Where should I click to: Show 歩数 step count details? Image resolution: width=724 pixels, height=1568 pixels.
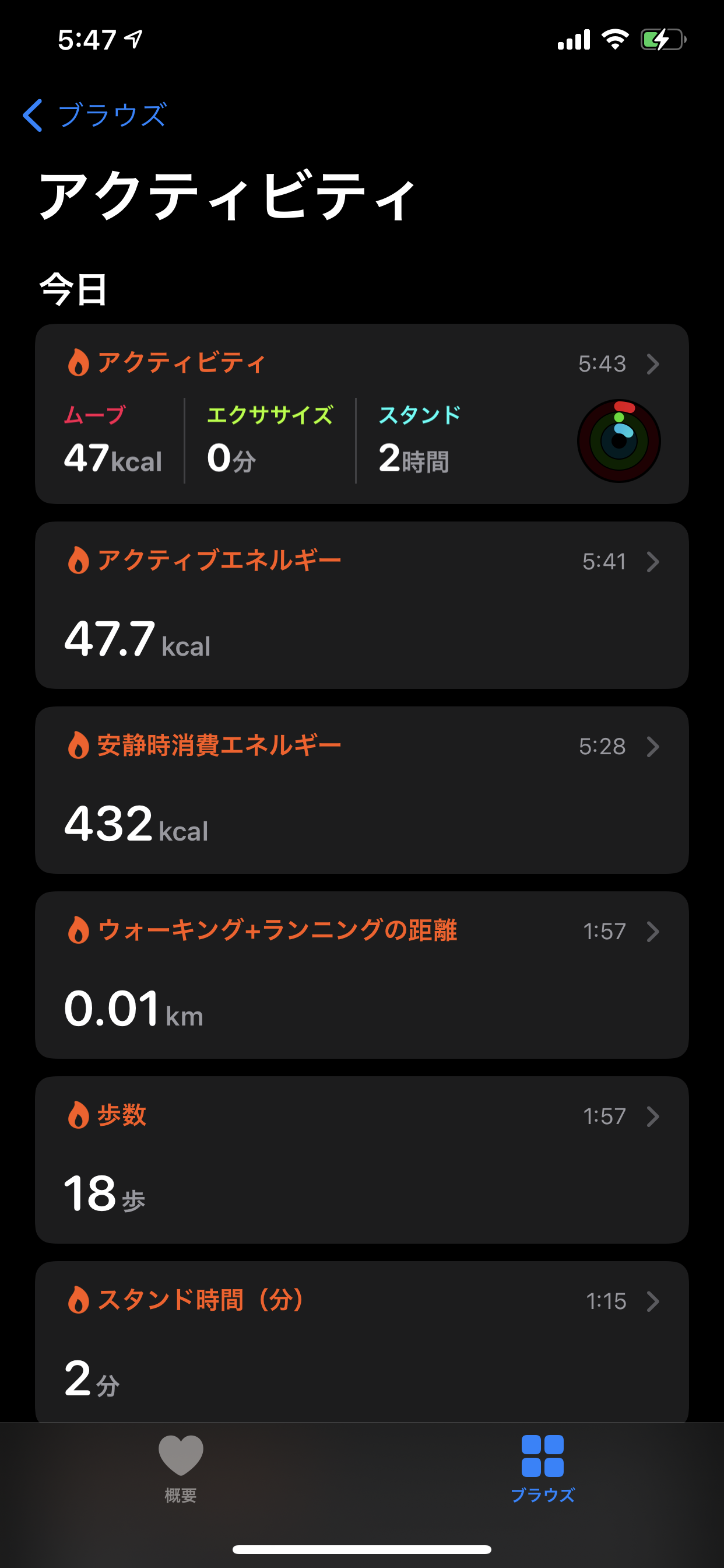(361, 1160)
